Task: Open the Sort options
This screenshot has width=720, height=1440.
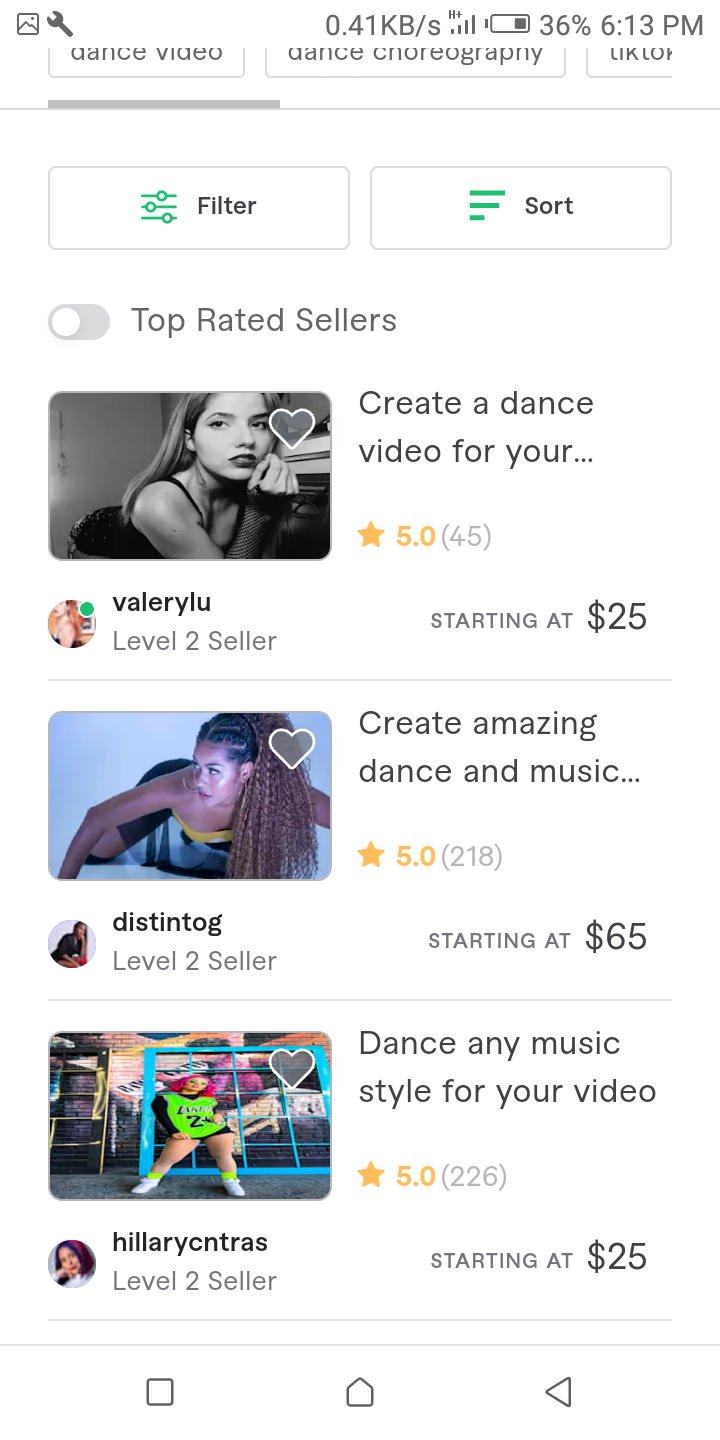Action: 520,207
